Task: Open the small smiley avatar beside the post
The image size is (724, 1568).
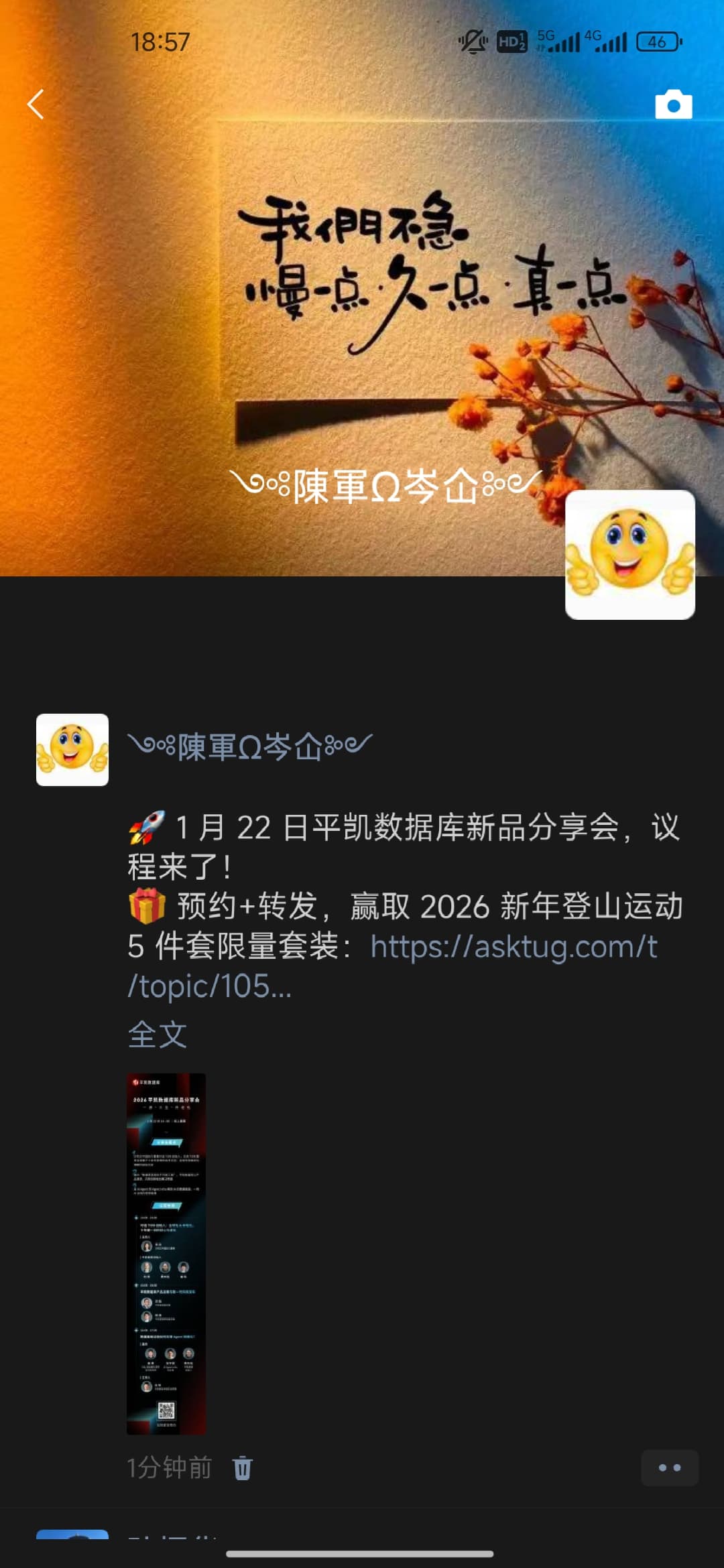Action: tap(72, 749)
